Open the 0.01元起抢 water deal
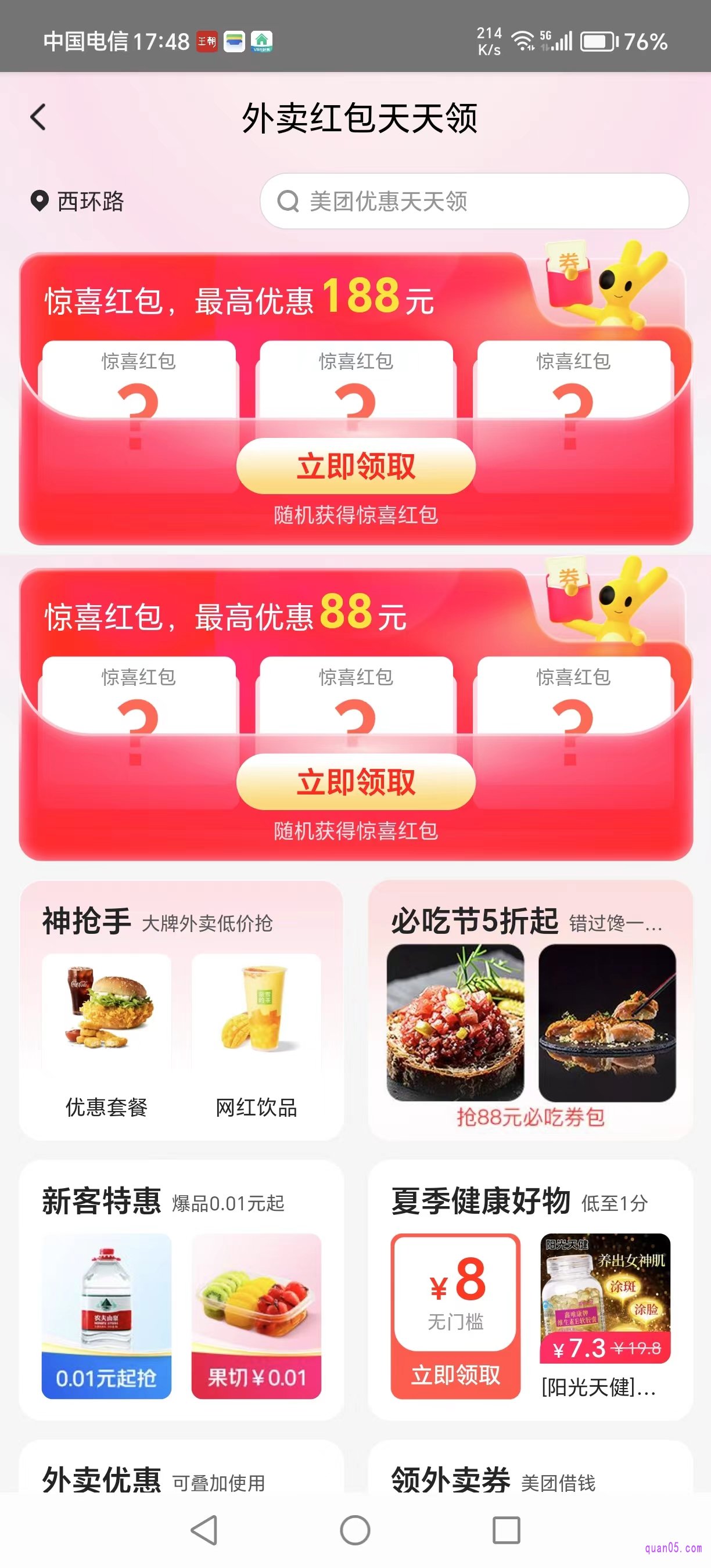The width and height of the screenshot is (711, 1568). point(106,1316)
